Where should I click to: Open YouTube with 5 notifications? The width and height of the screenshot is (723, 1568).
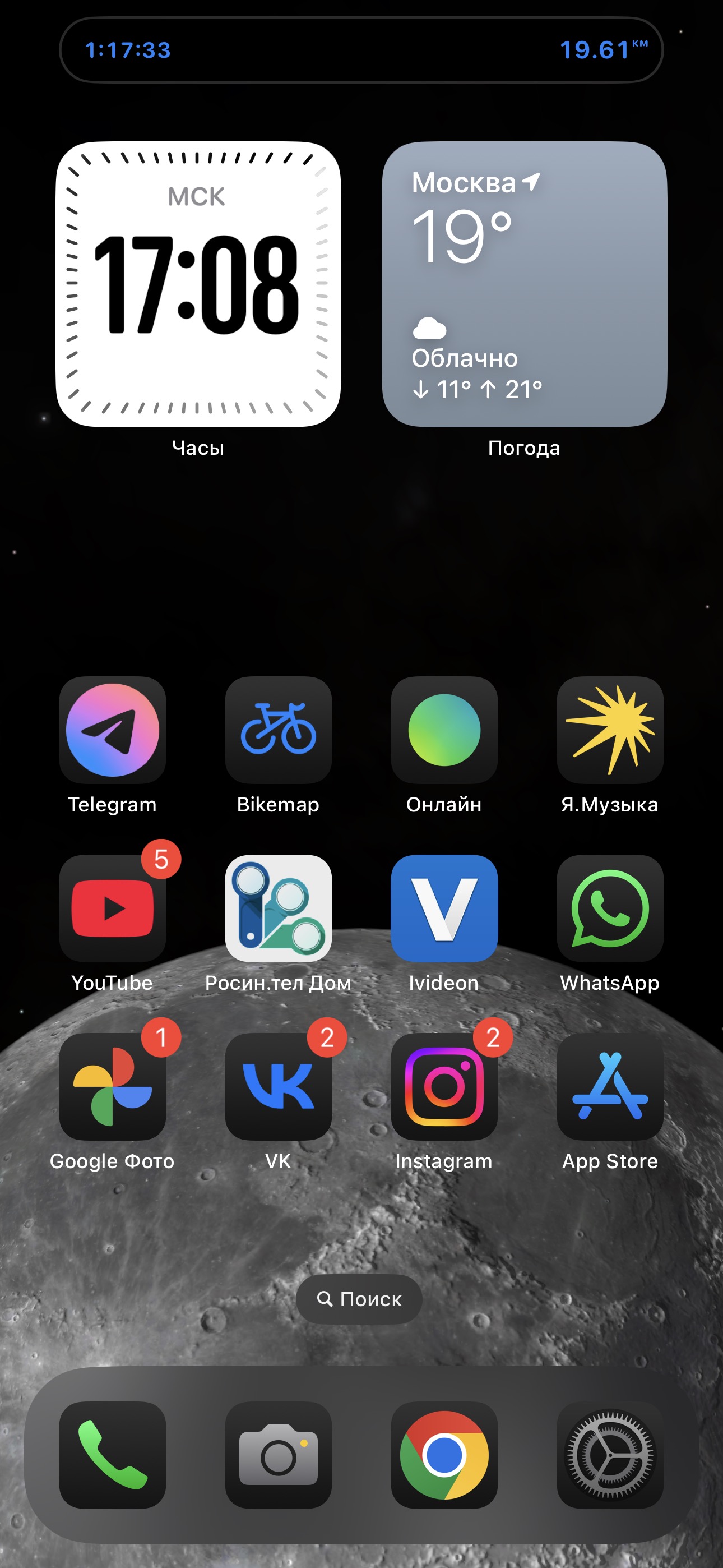click(x=113, y=908)
